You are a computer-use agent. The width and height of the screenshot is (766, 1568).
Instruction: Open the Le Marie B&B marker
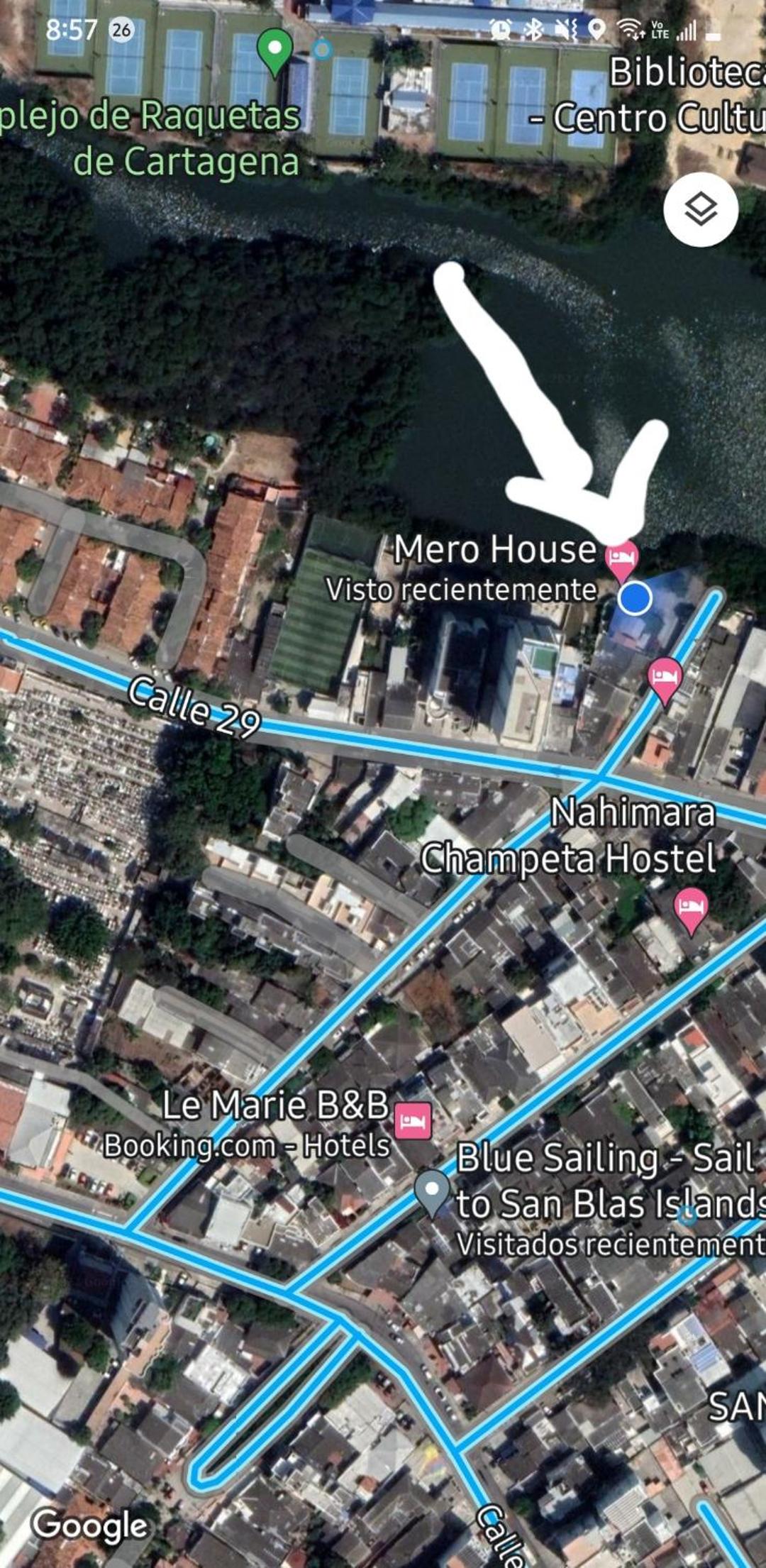(413, 1121)
